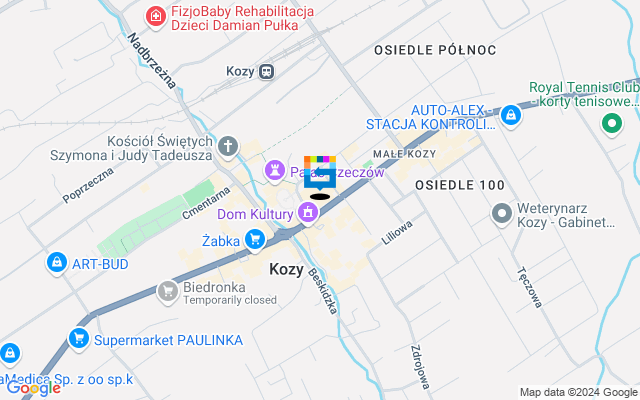Select the Kościół Świętych Szymona church marker

click(228, 147)
